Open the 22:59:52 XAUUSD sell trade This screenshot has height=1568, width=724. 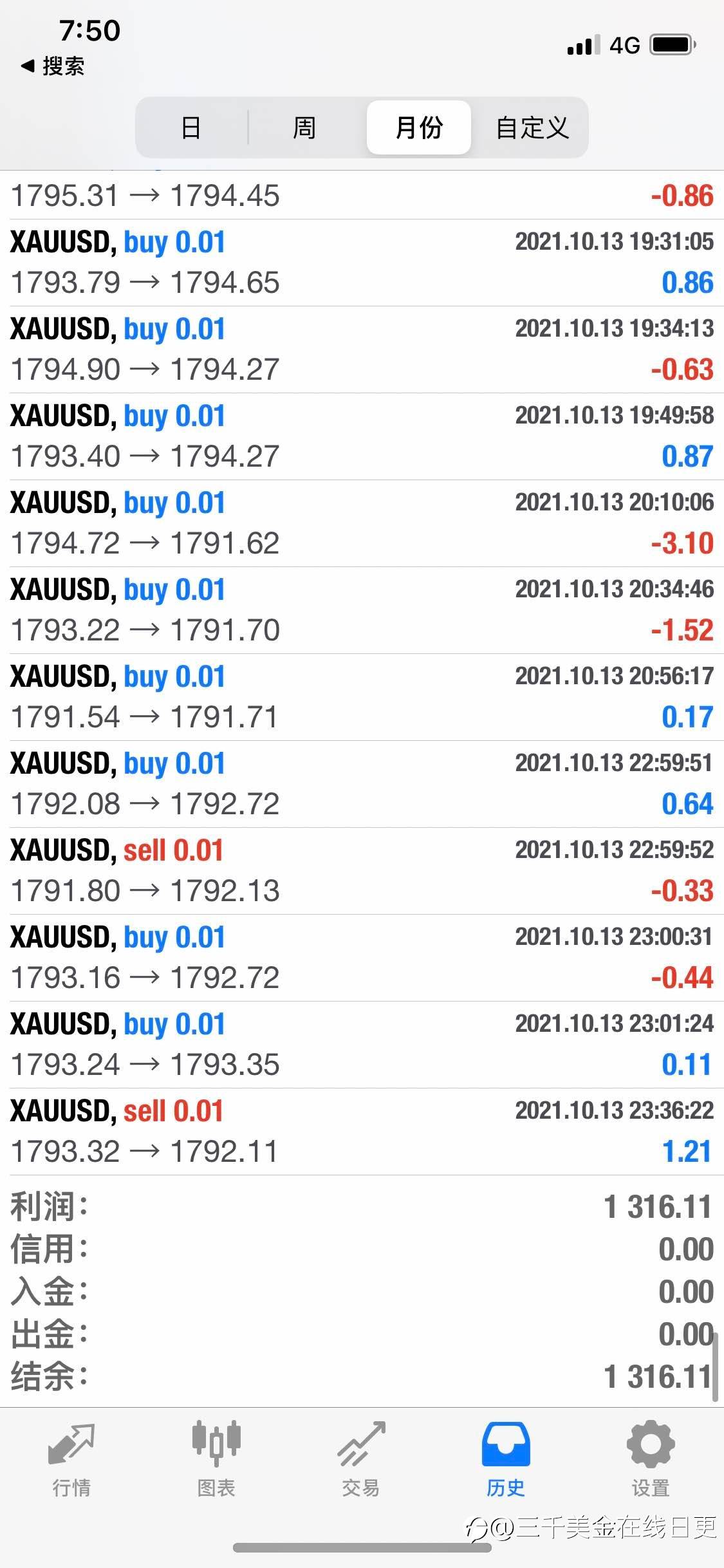tap(362, 871)
